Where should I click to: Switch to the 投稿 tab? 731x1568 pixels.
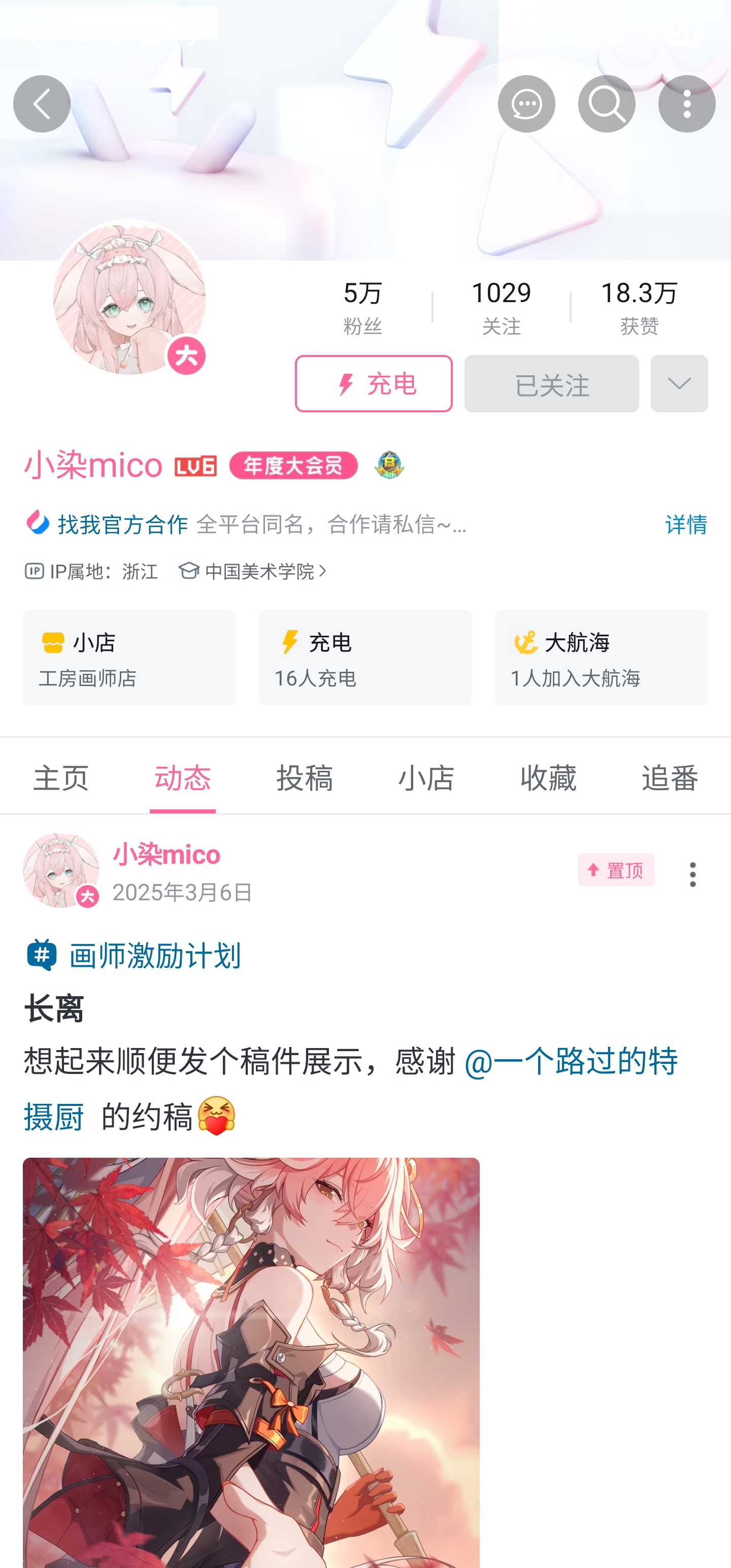(305, 777)
